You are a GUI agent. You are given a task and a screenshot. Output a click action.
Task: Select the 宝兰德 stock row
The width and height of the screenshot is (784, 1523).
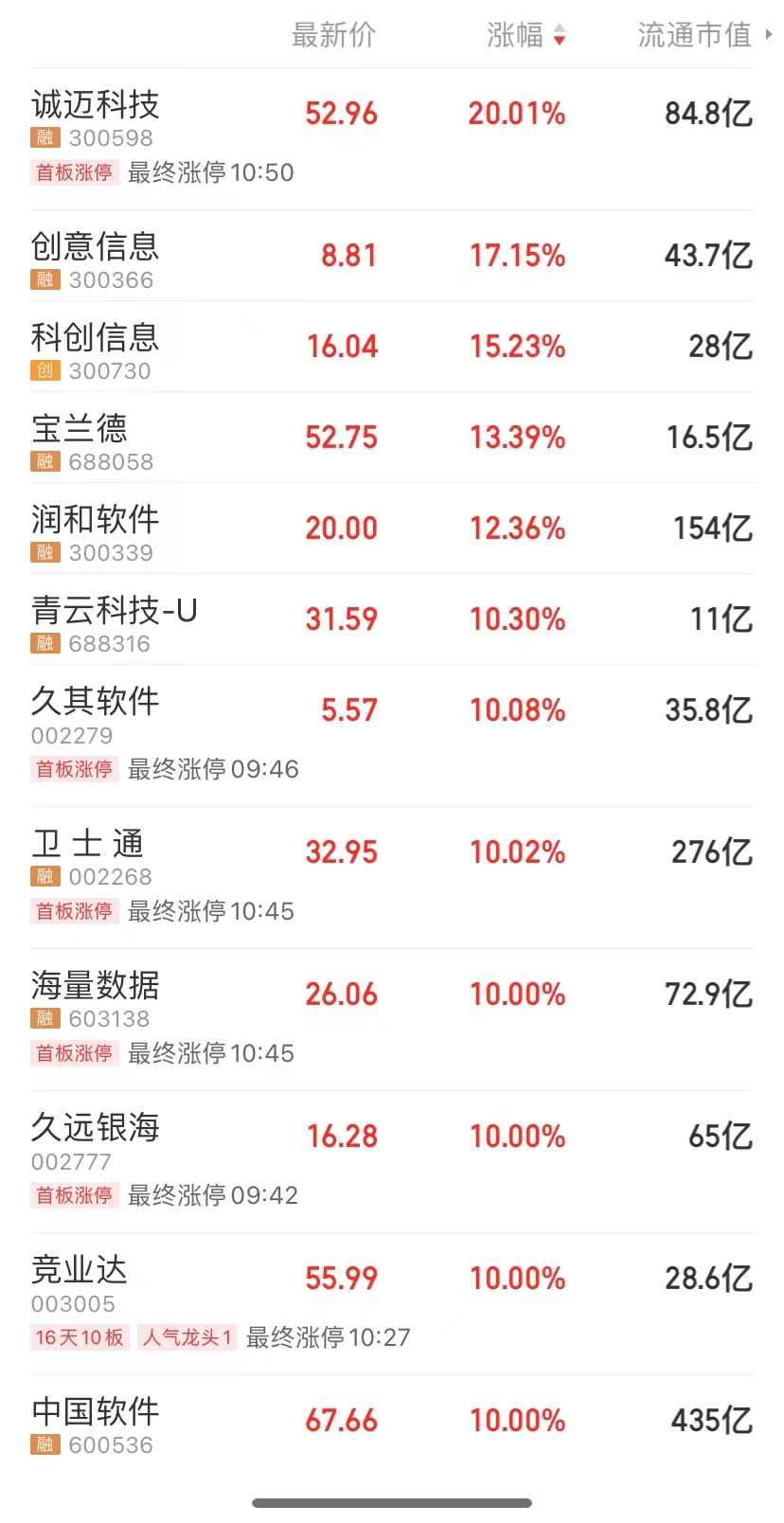[x=80, y=429]
